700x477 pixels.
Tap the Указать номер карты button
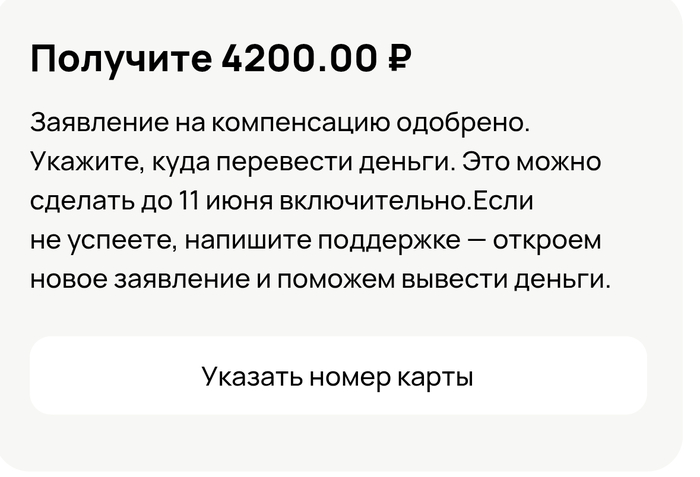click(x=338, y=376)
